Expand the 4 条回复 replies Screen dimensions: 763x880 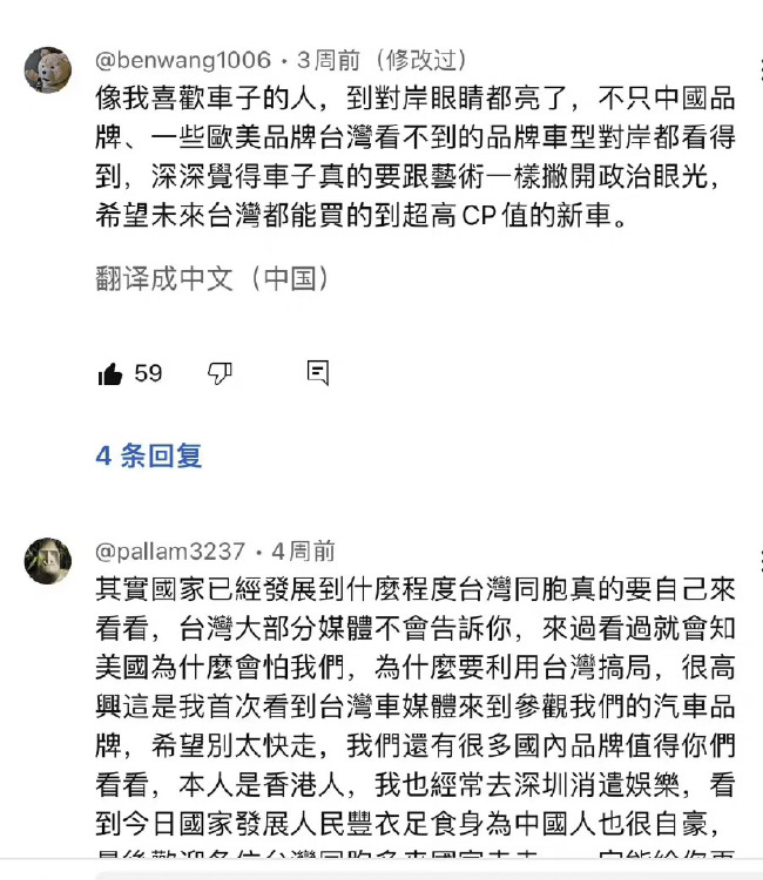pyautogui.click(x=149, y=456)
